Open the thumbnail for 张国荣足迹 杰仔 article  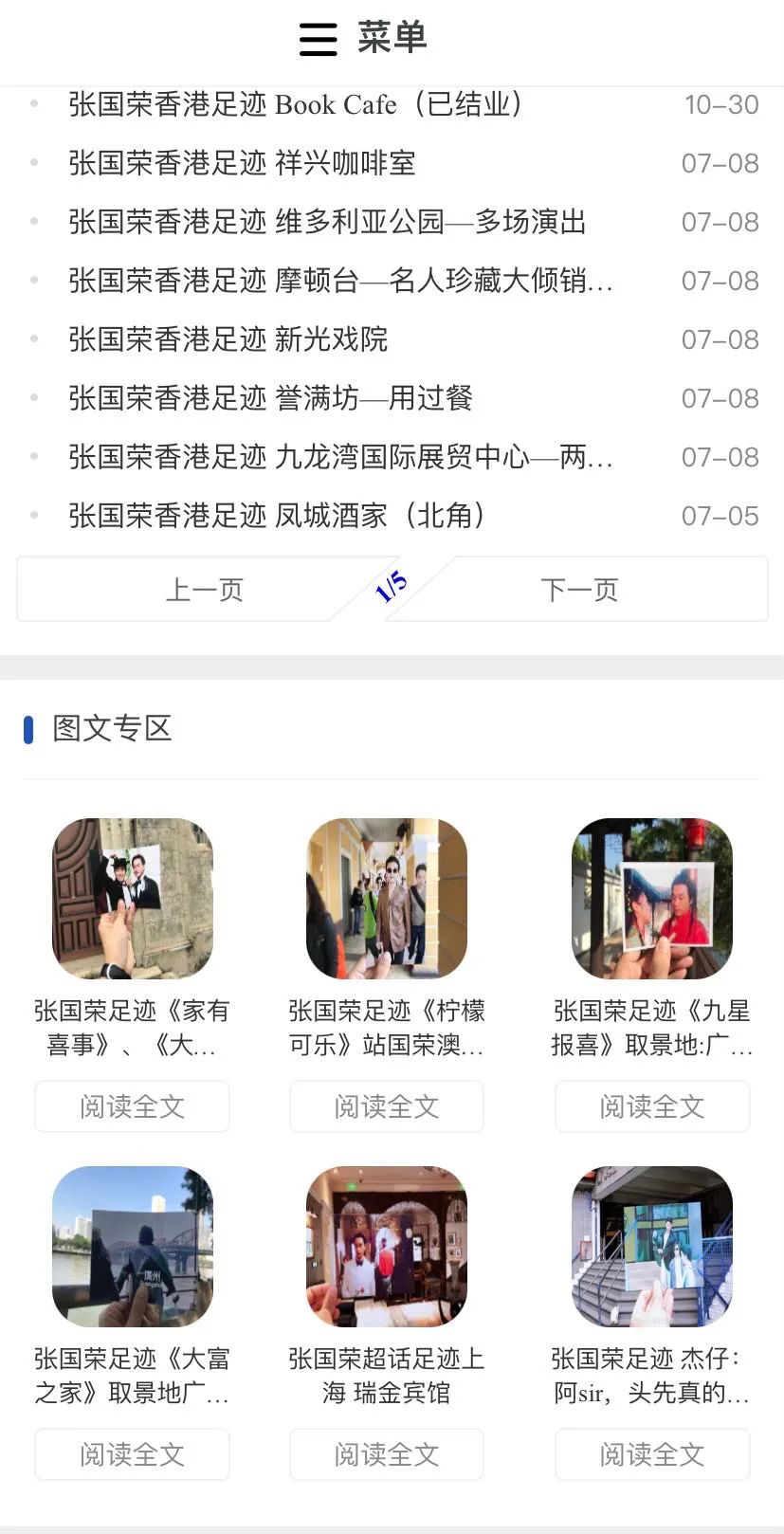[651, 1246]
